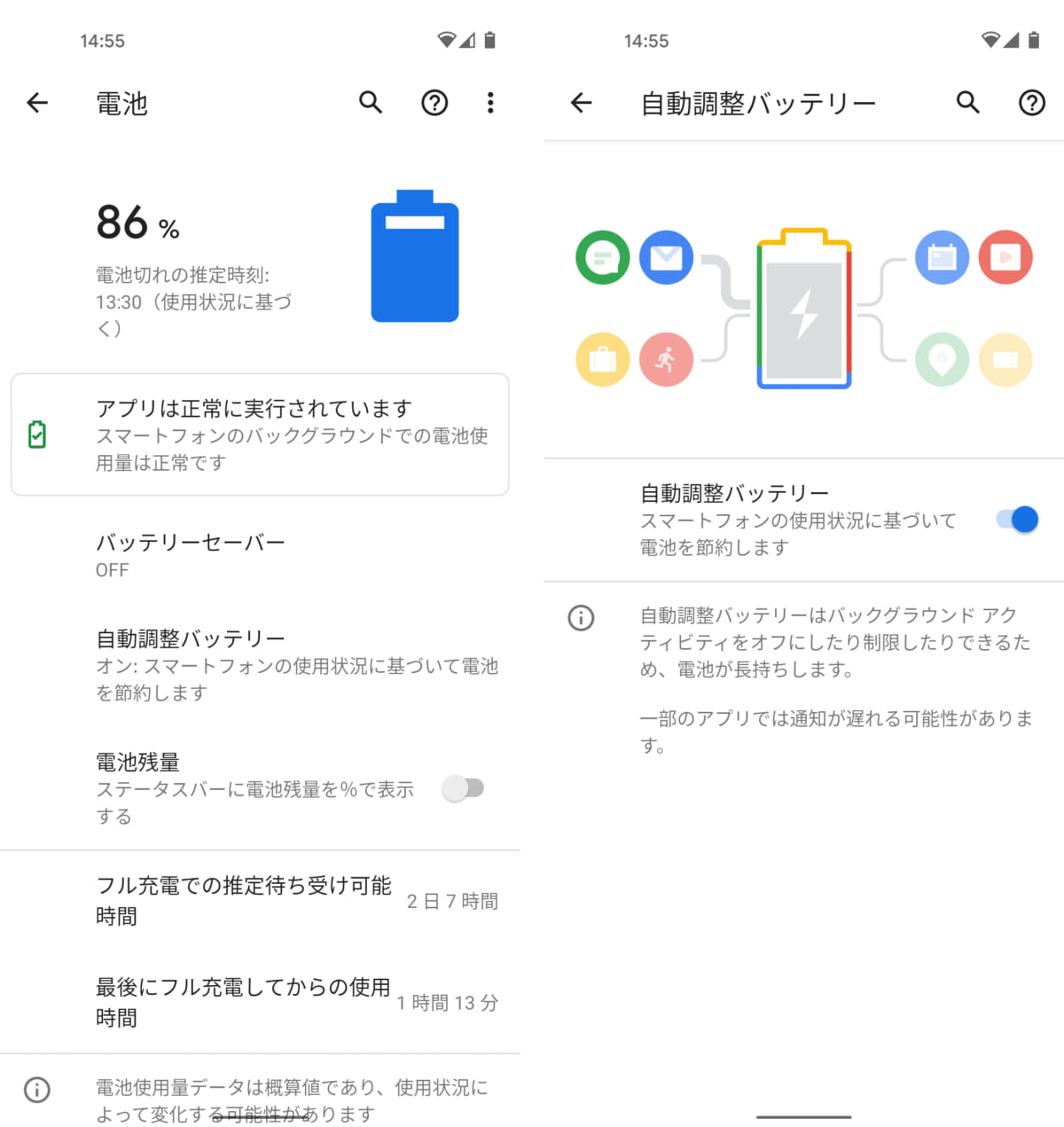Open the アプリは正常に実行されています card
This screenshot has height=1127, width=1064.
pos(259,434)
